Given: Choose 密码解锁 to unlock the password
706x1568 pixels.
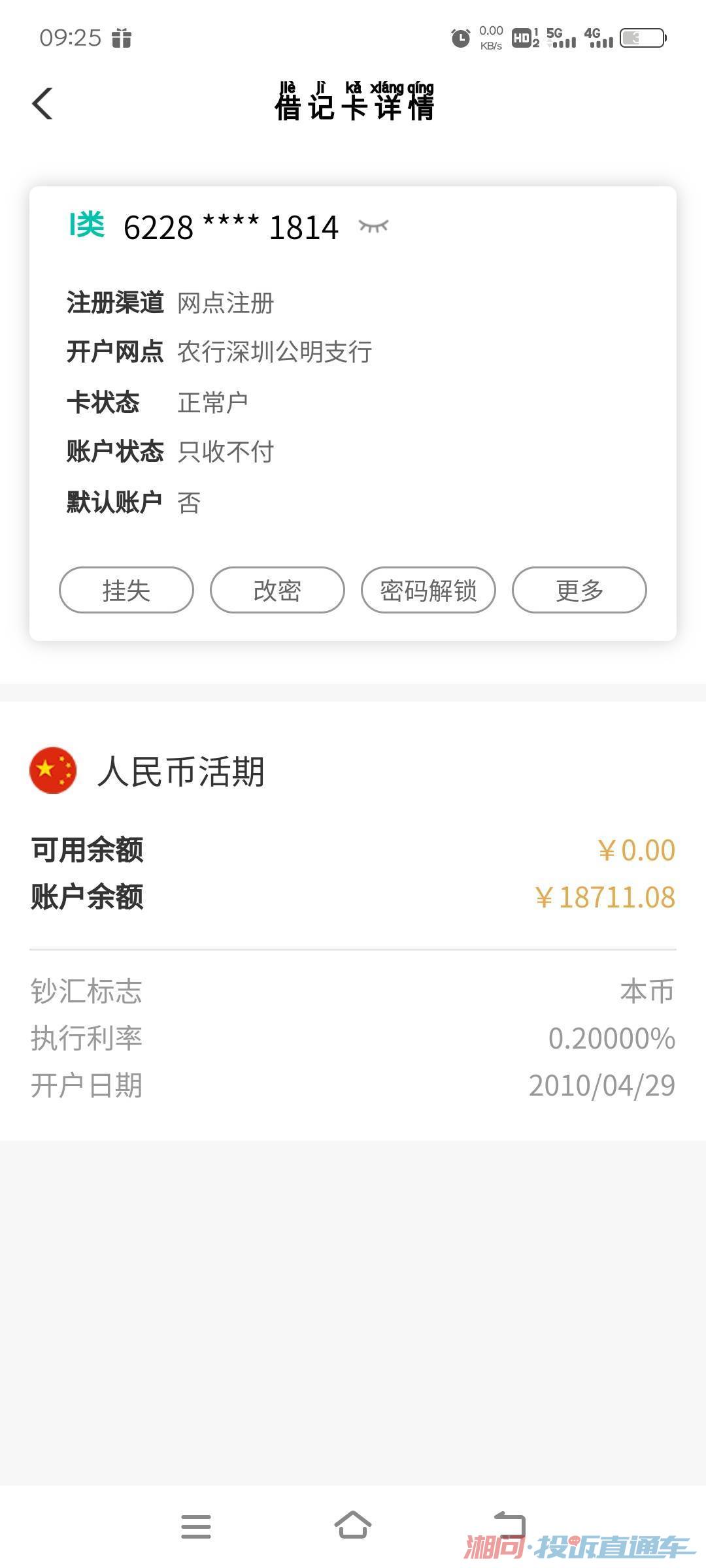Looking at the screenshot, I should click(428, 590).
